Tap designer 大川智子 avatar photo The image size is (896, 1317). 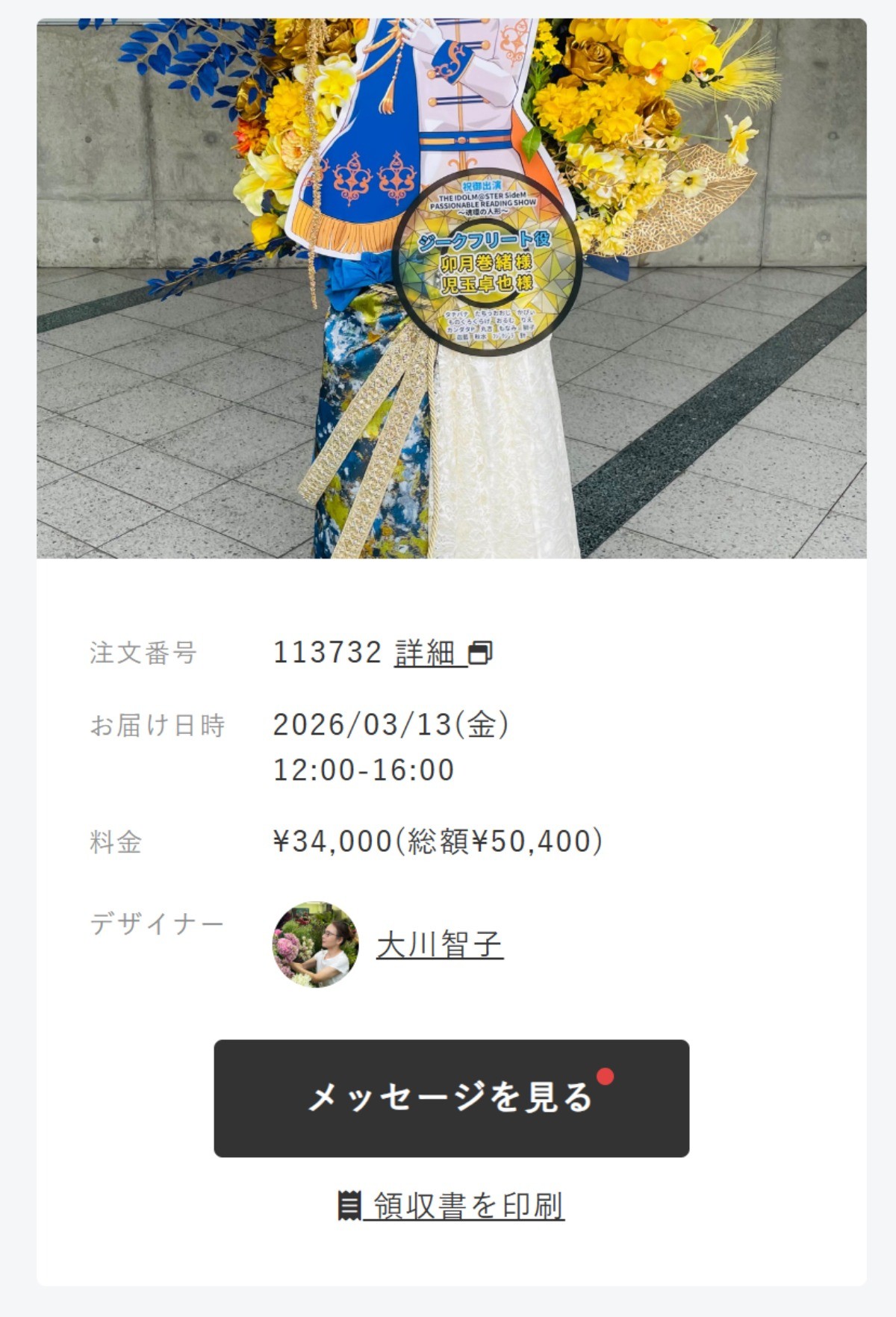click(315, 945)
